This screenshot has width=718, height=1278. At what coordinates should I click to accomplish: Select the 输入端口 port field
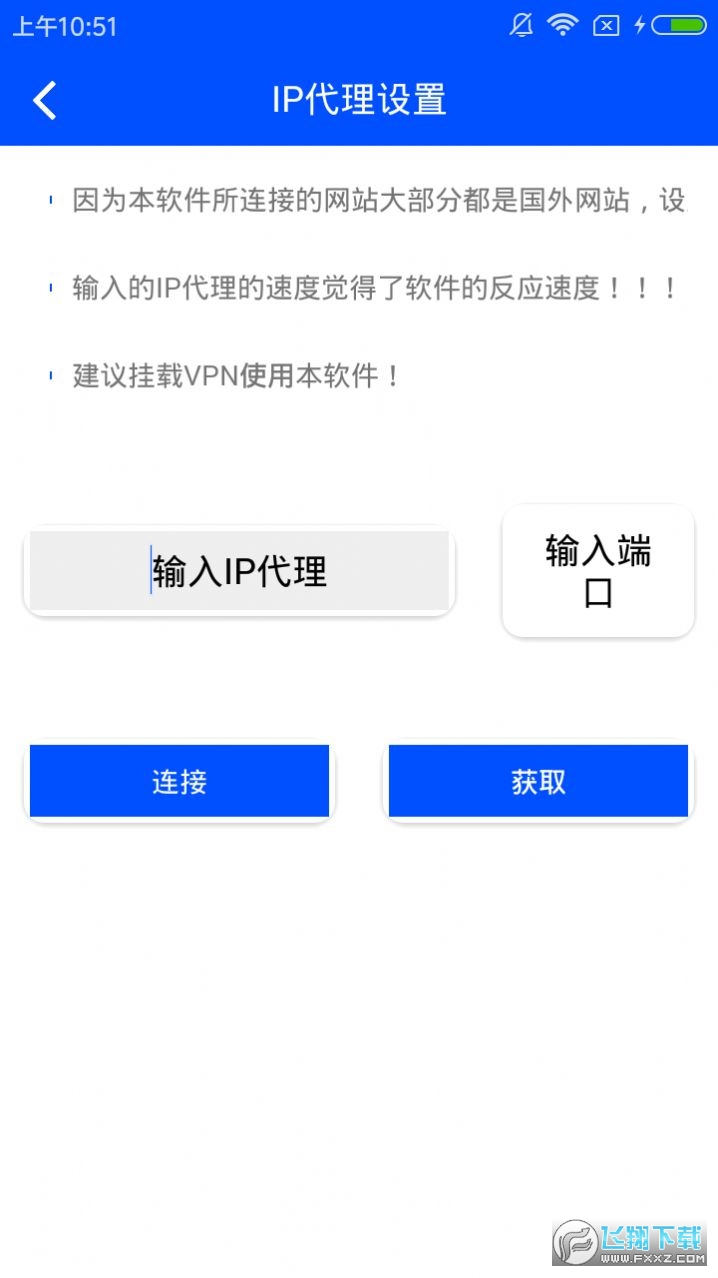coord(598,571)
